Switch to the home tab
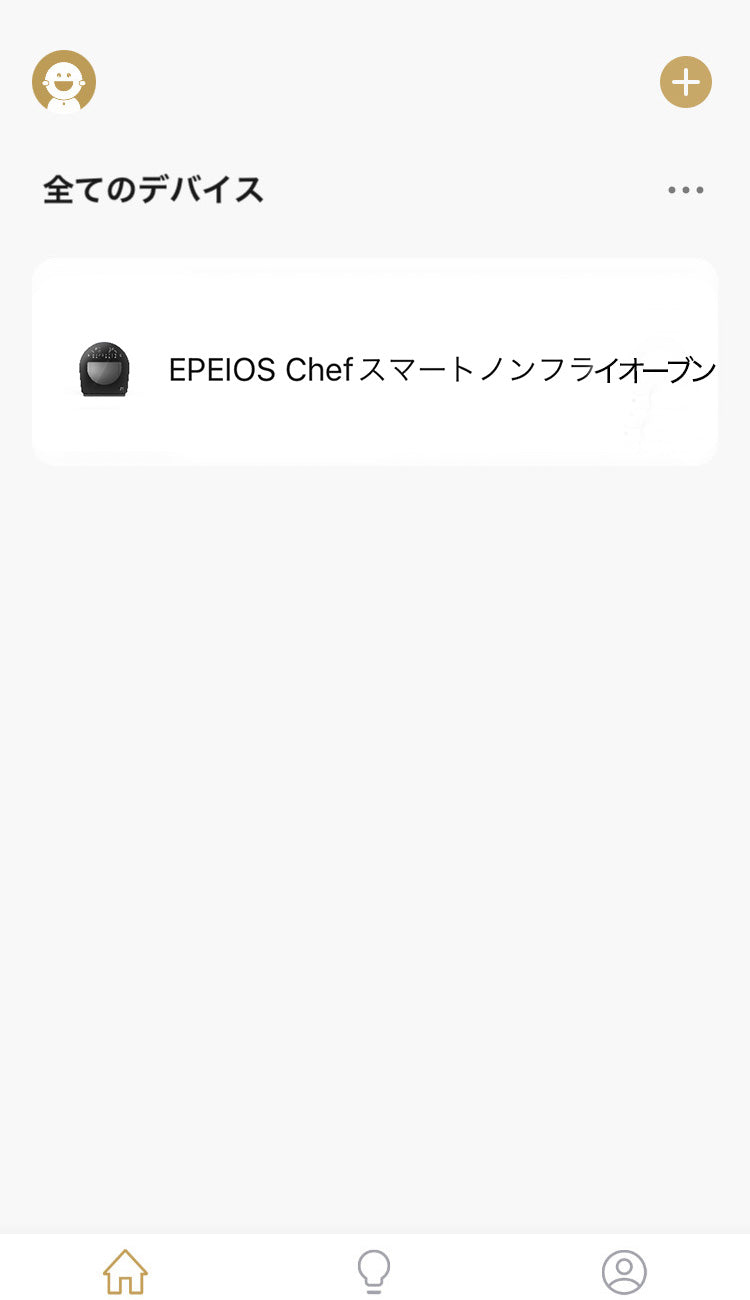 pos(125,1272)
